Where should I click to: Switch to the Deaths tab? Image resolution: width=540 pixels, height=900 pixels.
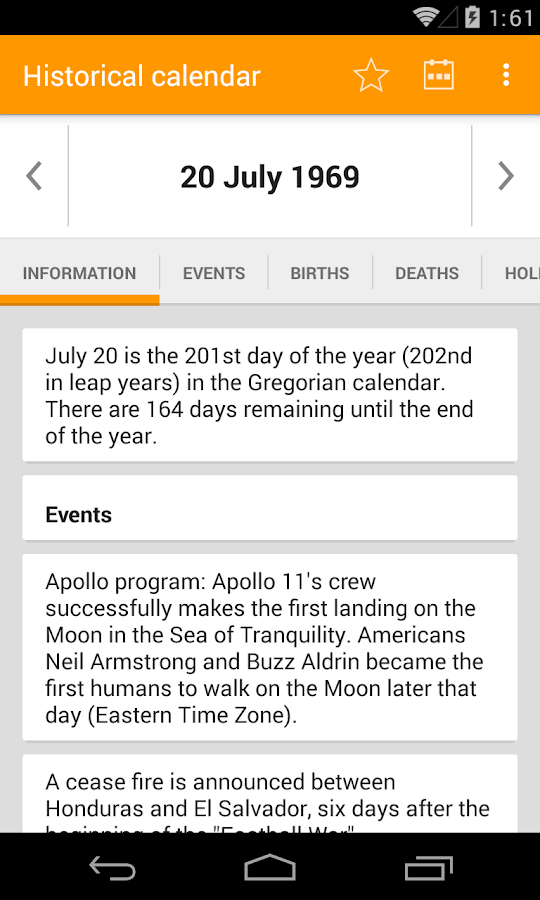point(427,273)
